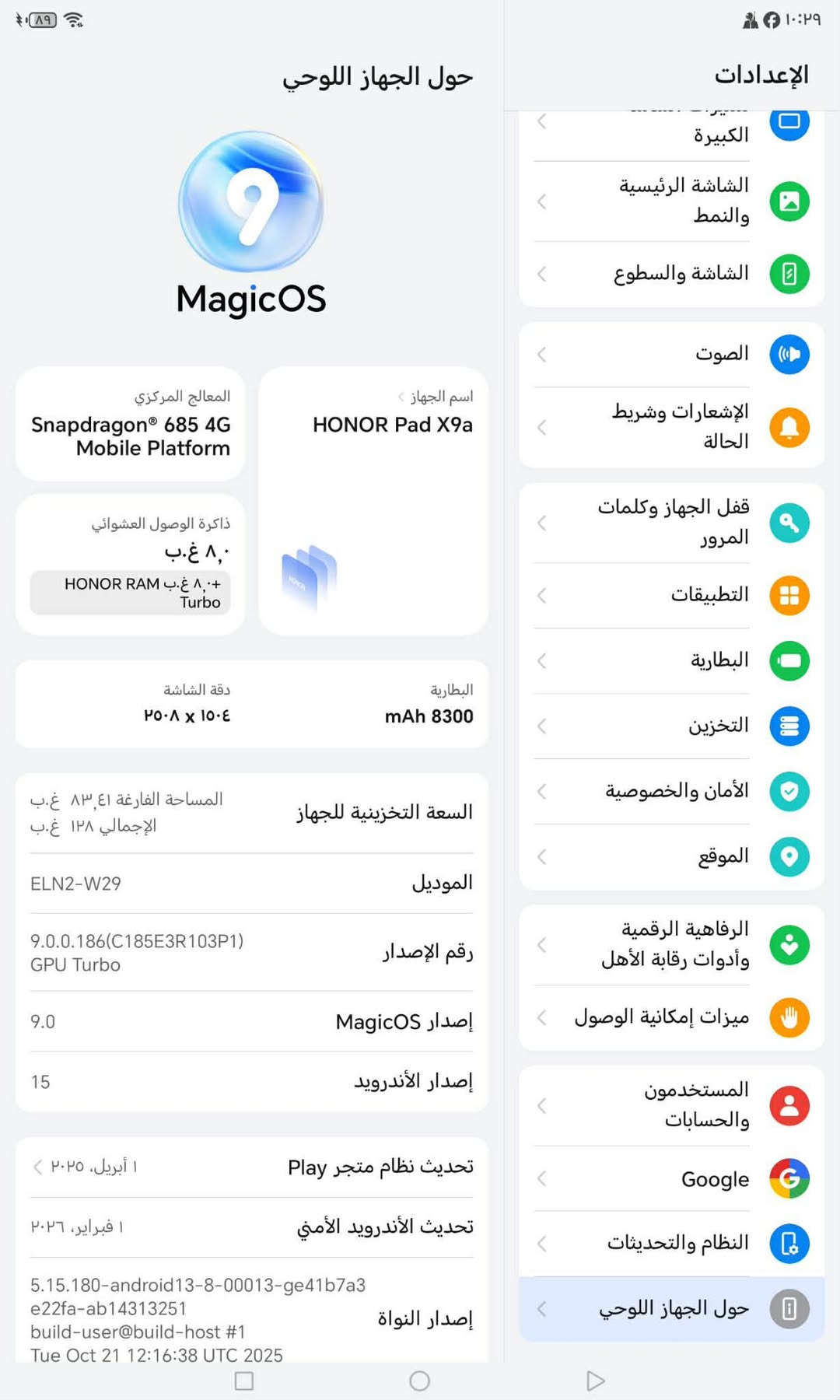The width and height of the screenshot is (840, 1400).
Task: Open قفل الجهاز وكلمات المرور
Action: coord(670,523)
